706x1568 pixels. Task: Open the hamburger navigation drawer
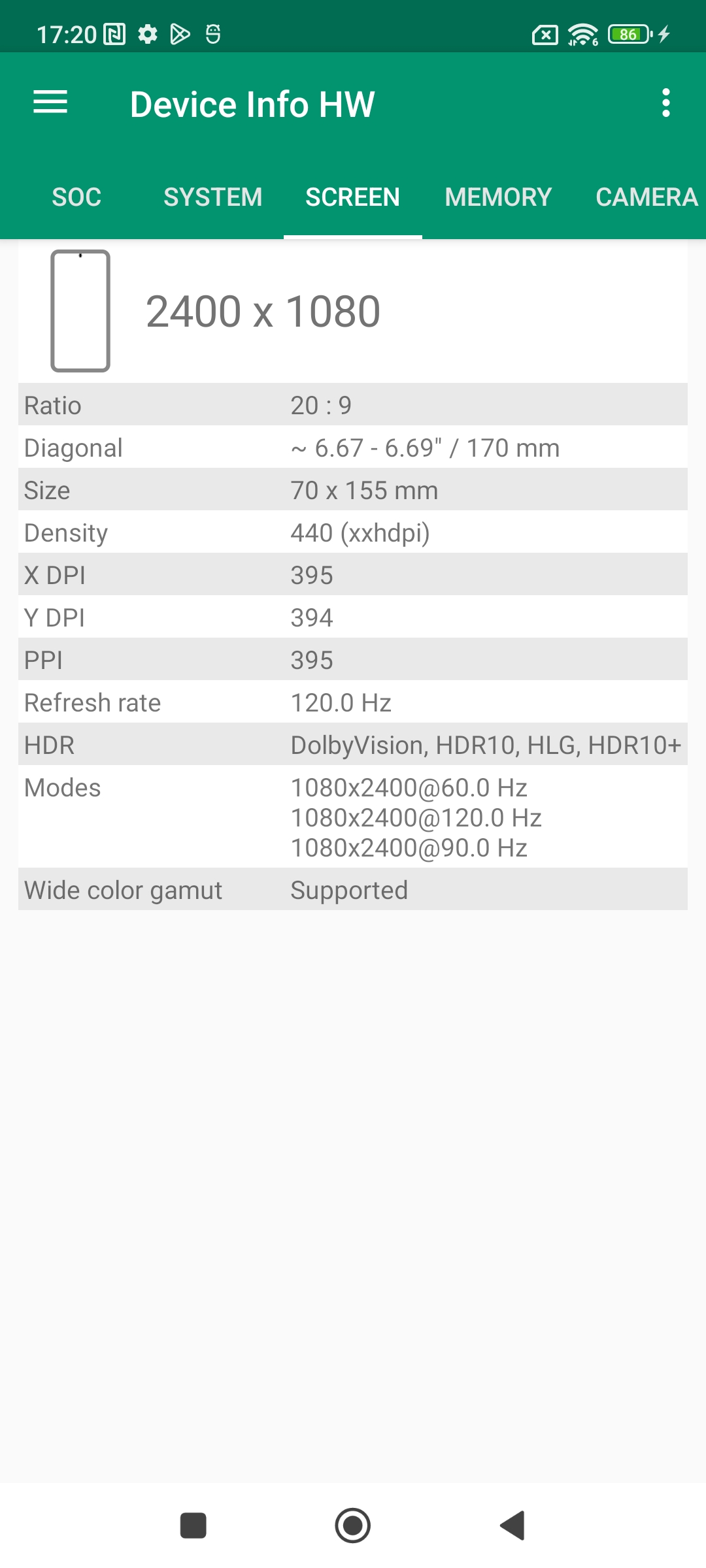click(x=50, y=103)
